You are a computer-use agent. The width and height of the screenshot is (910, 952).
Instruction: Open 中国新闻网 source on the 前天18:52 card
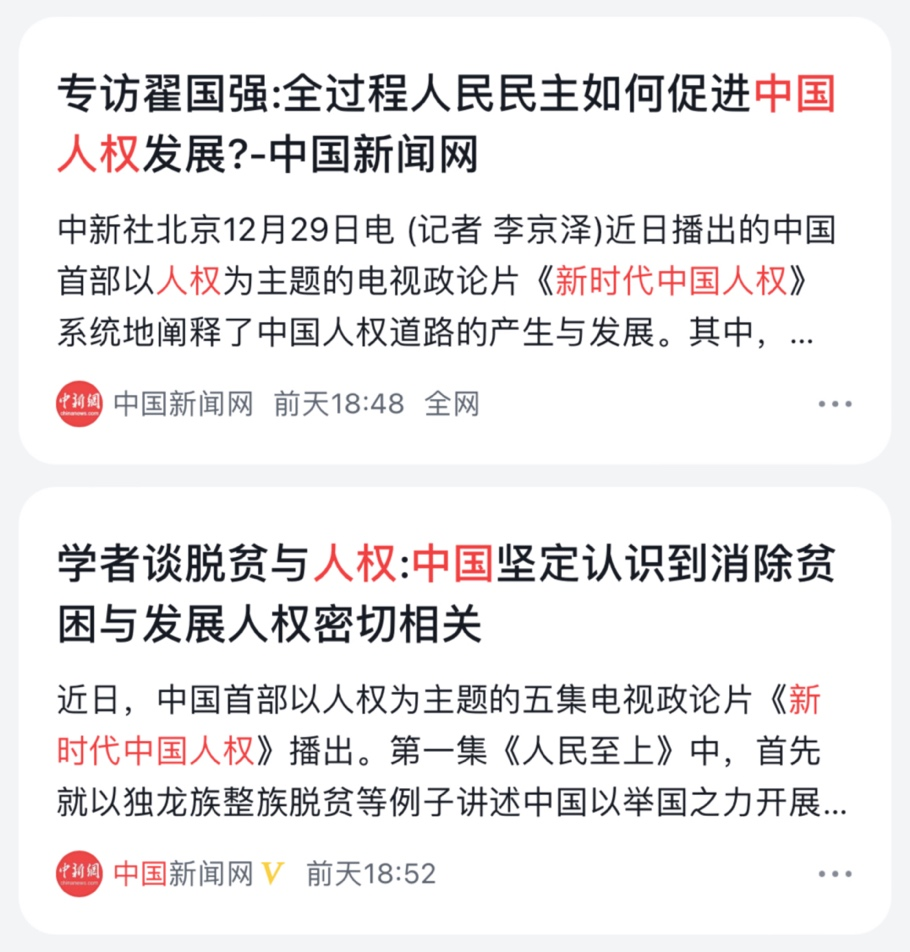tap(182, 874)
